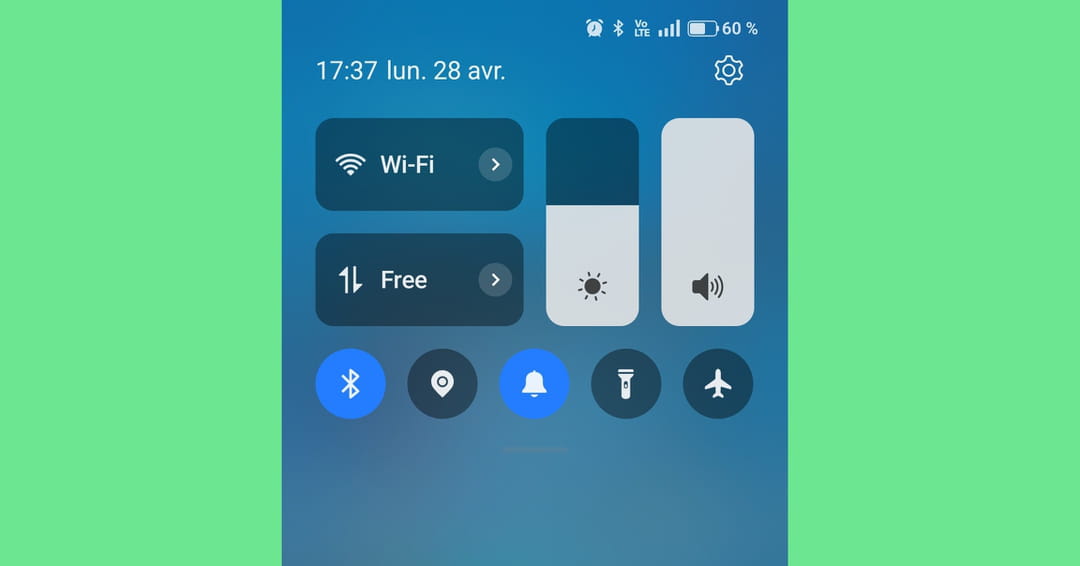Expand Free mobile data options chevron
Viewport: 1080px width, 566px height.
click(x=495, y=279)
